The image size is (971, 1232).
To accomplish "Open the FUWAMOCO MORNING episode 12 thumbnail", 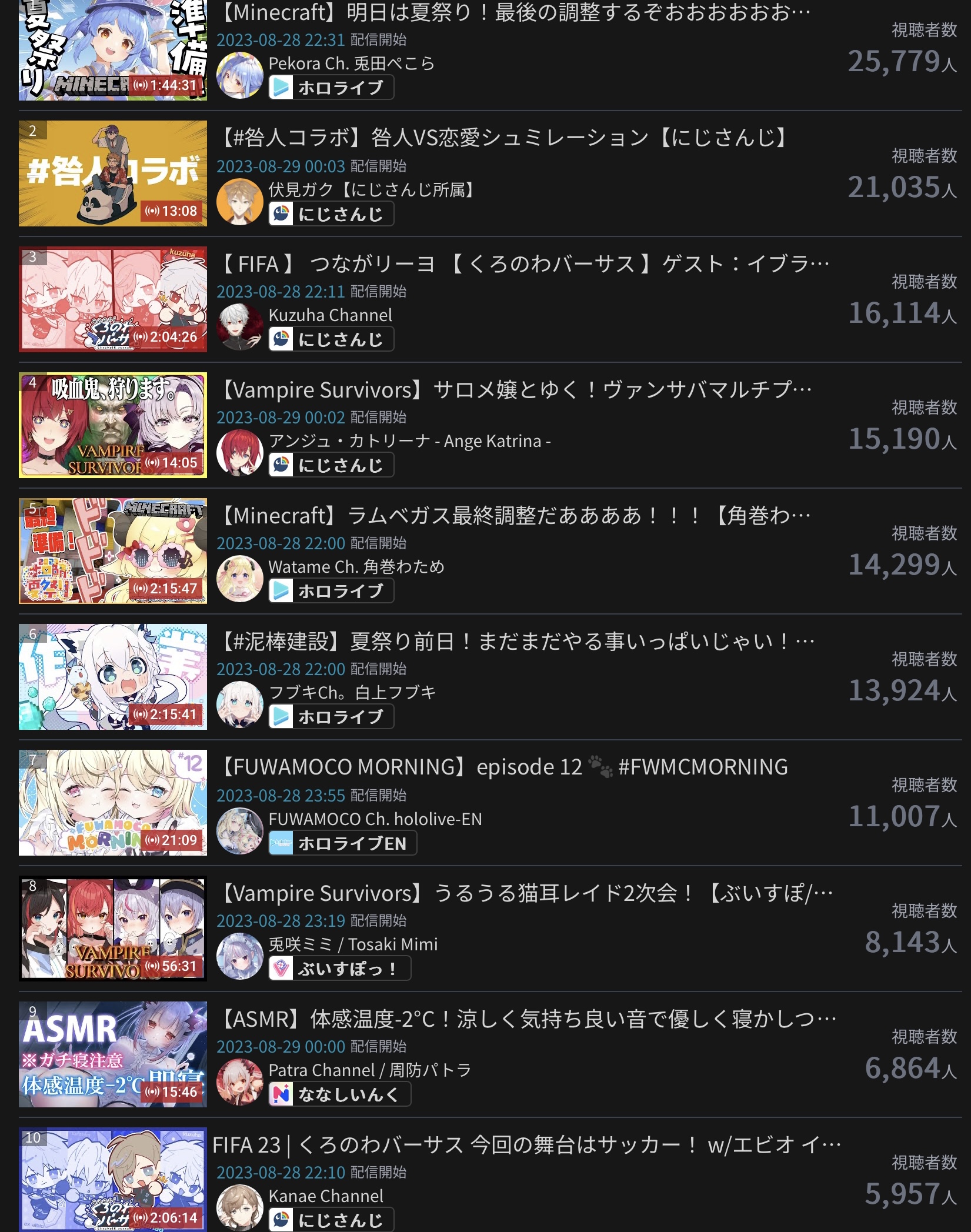I will tap(112, 803).
